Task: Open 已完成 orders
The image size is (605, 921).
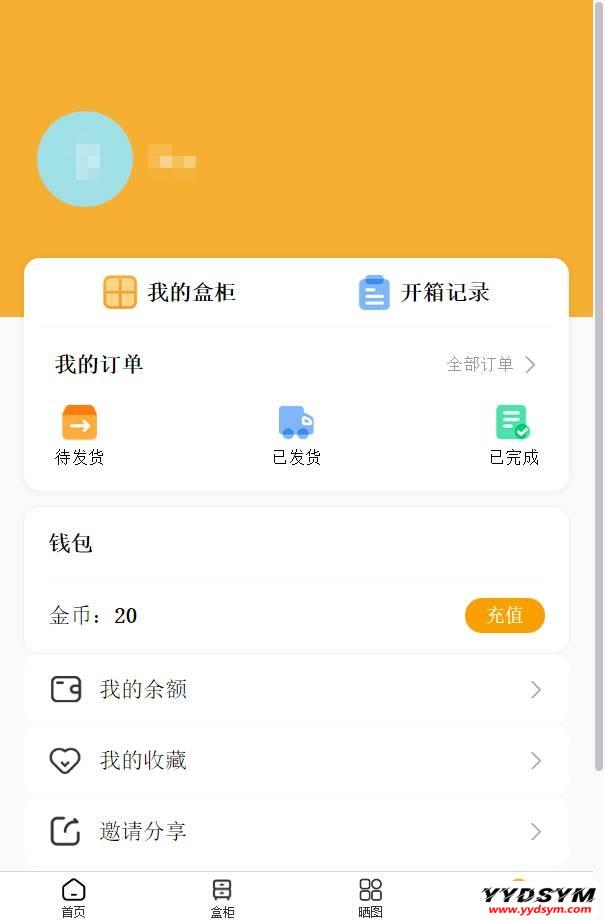Action: 513,435
